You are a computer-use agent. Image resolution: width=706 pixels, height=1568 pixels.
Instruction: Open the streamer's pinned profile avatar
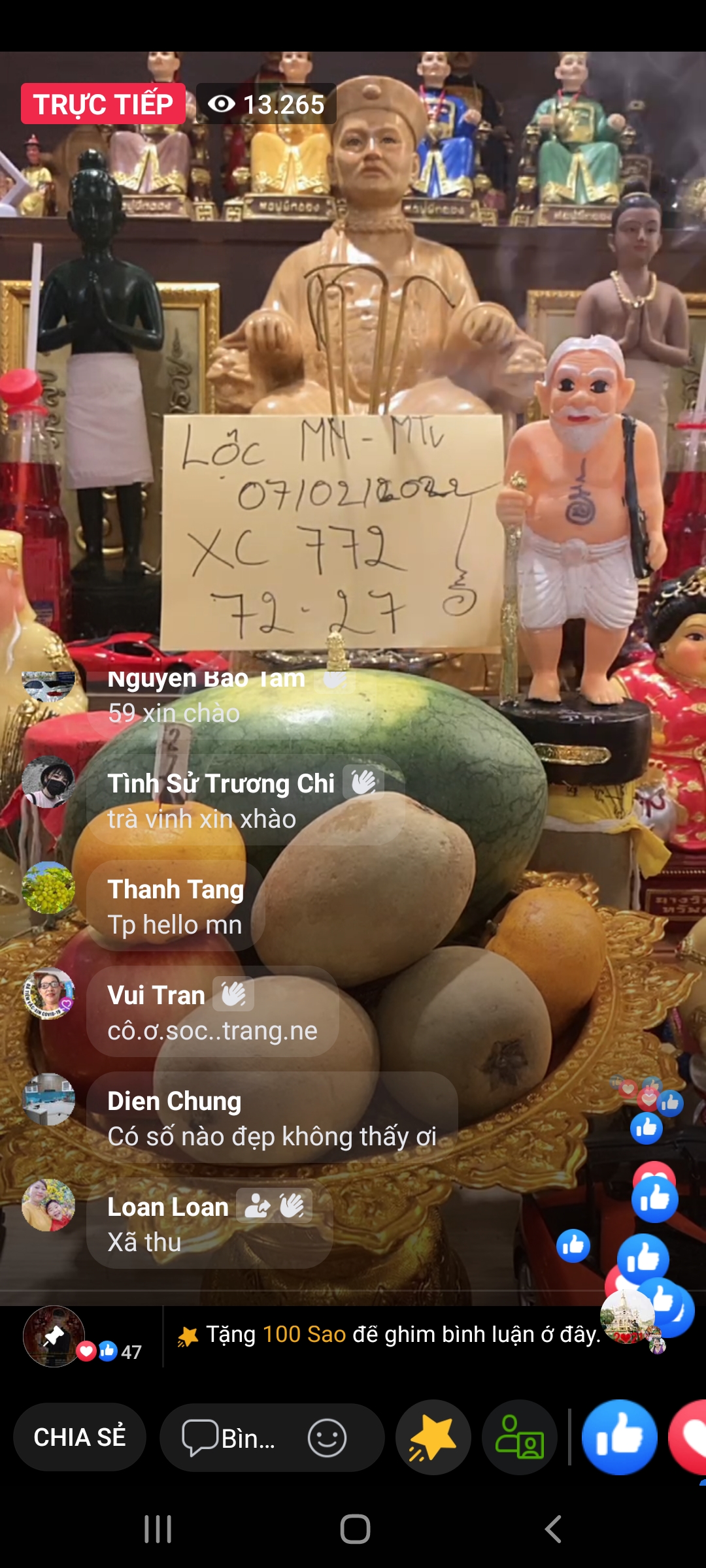click(x=54, y=1337)
